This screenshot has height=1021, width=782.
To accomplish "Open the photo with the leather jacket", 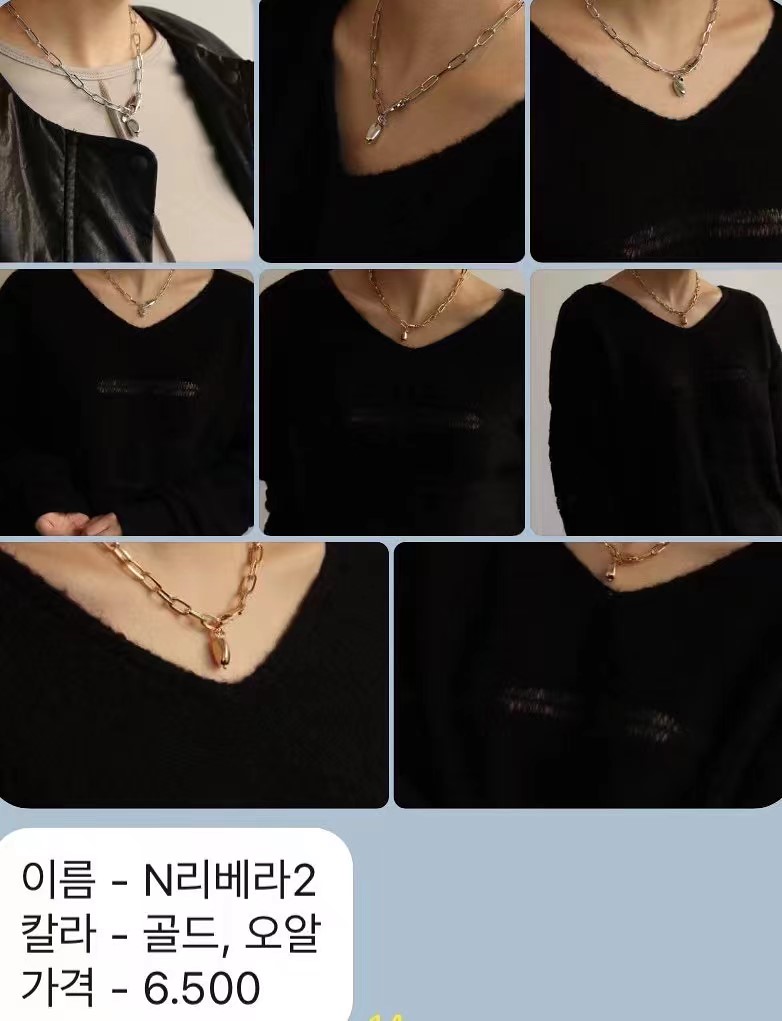I will coord(126,130).
